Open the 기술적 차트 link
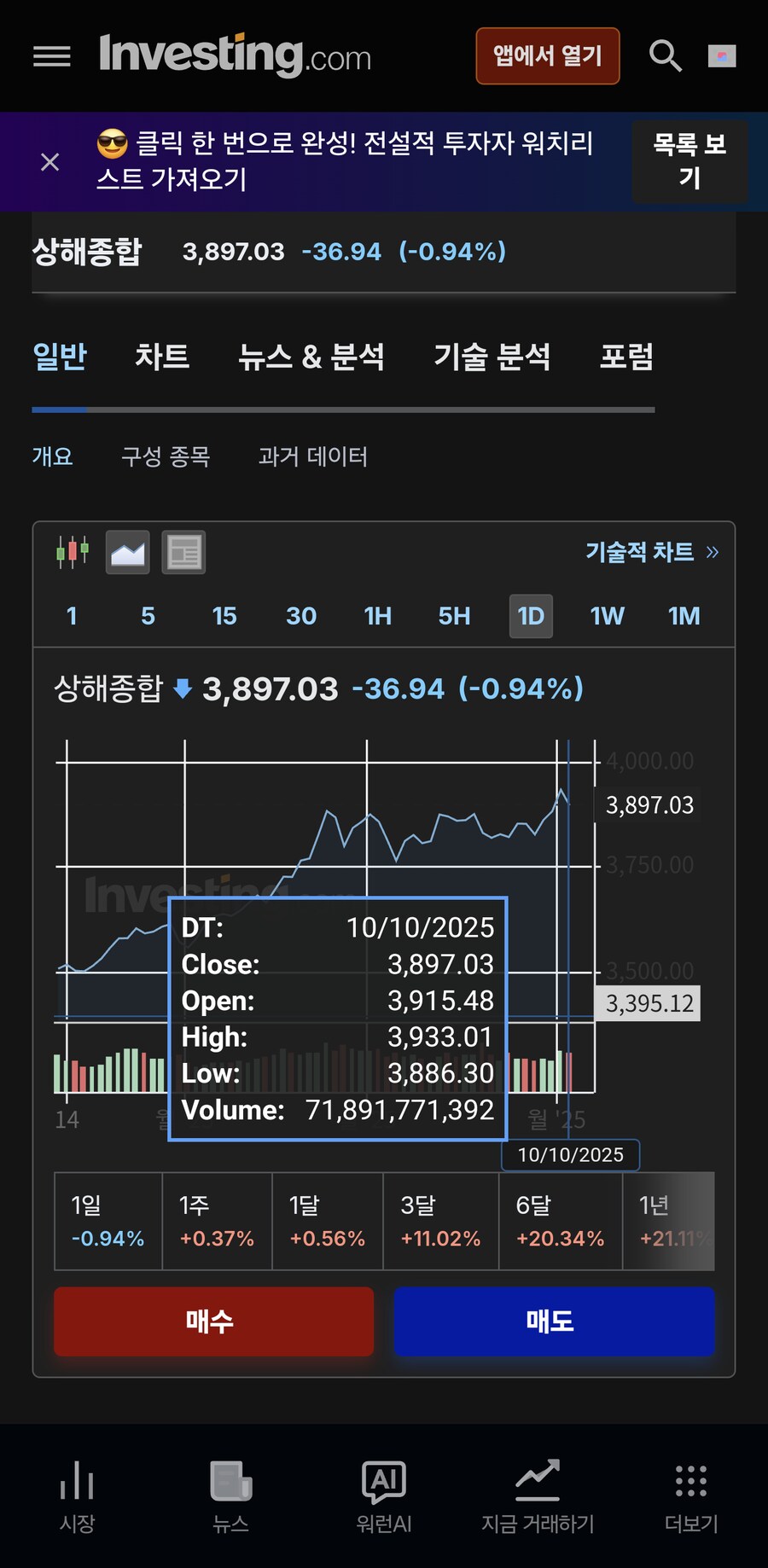 pos(652,552)
